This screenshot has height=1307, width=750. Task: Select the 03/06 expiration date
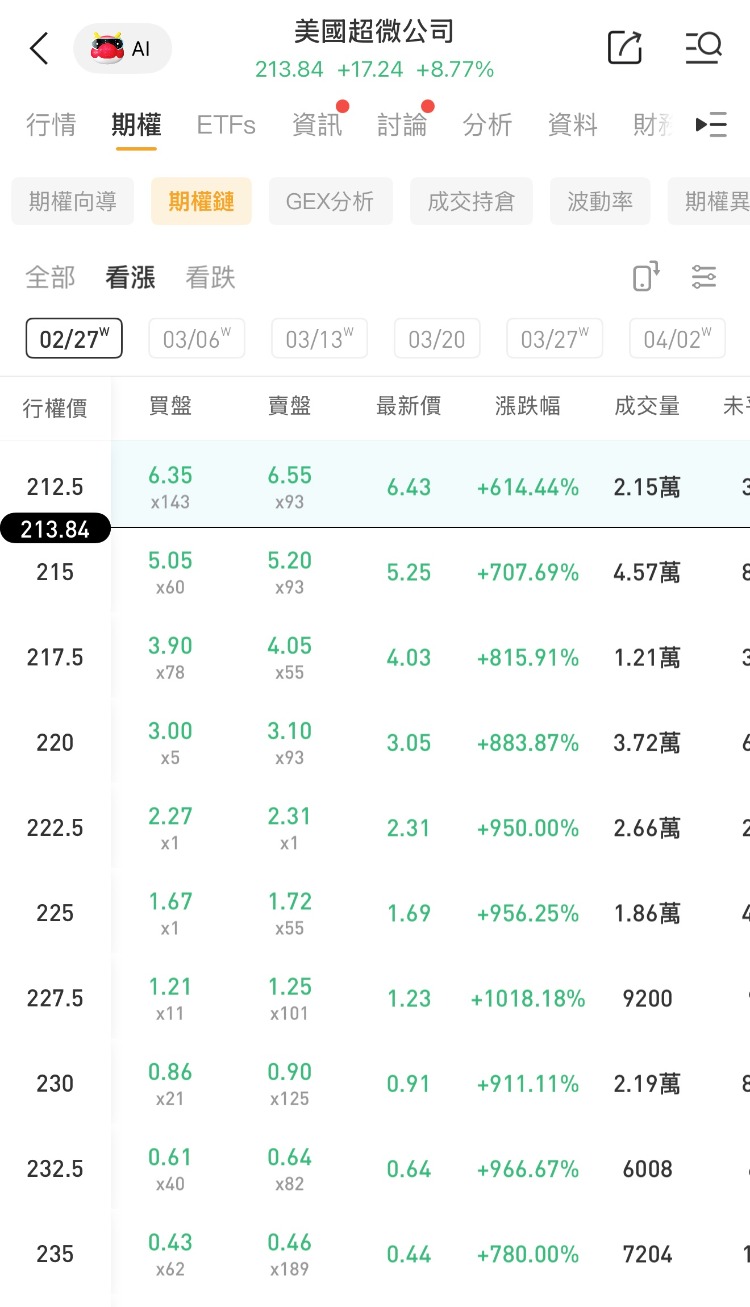click(x=196, y=339)
